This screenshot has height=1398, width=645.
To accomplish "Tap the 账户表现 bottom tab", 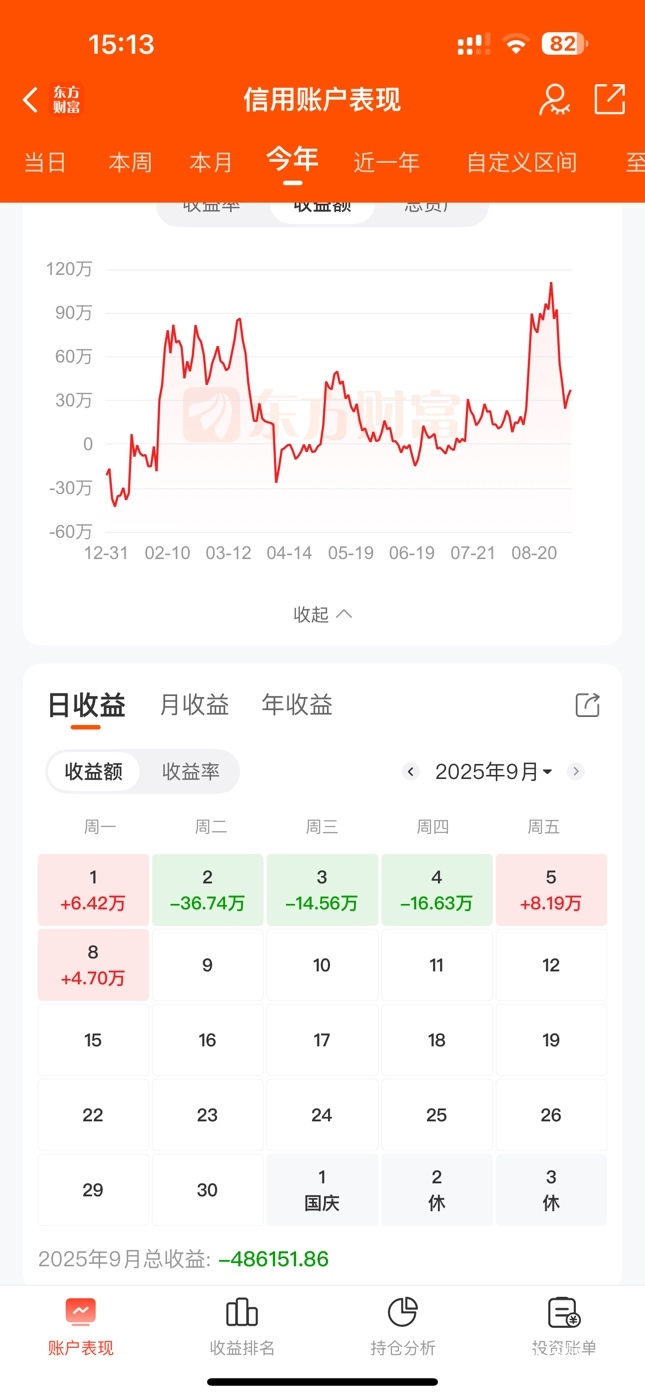I will tap(81, 1327).
